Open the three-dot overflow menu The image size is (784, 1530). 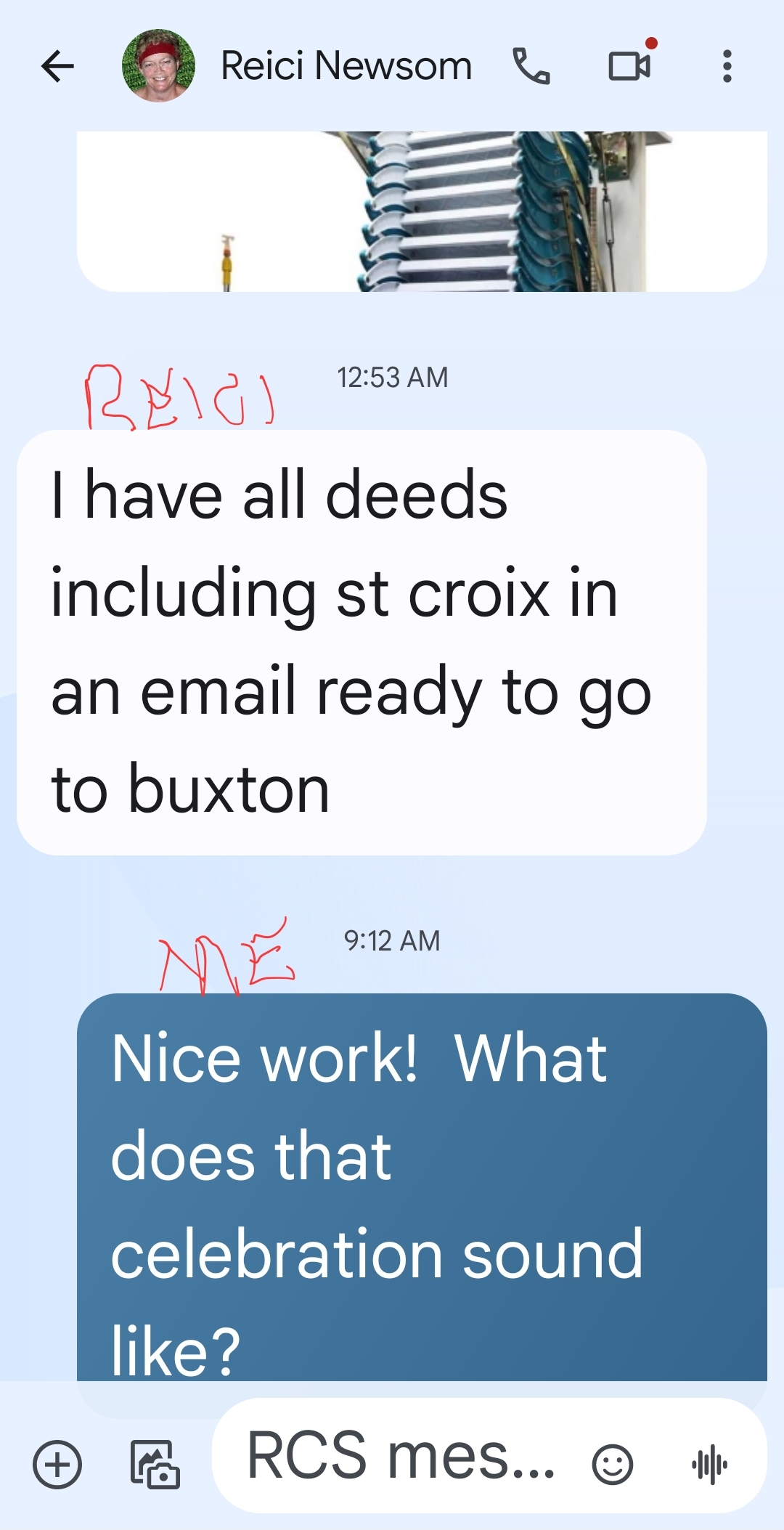tap(727, 67)
